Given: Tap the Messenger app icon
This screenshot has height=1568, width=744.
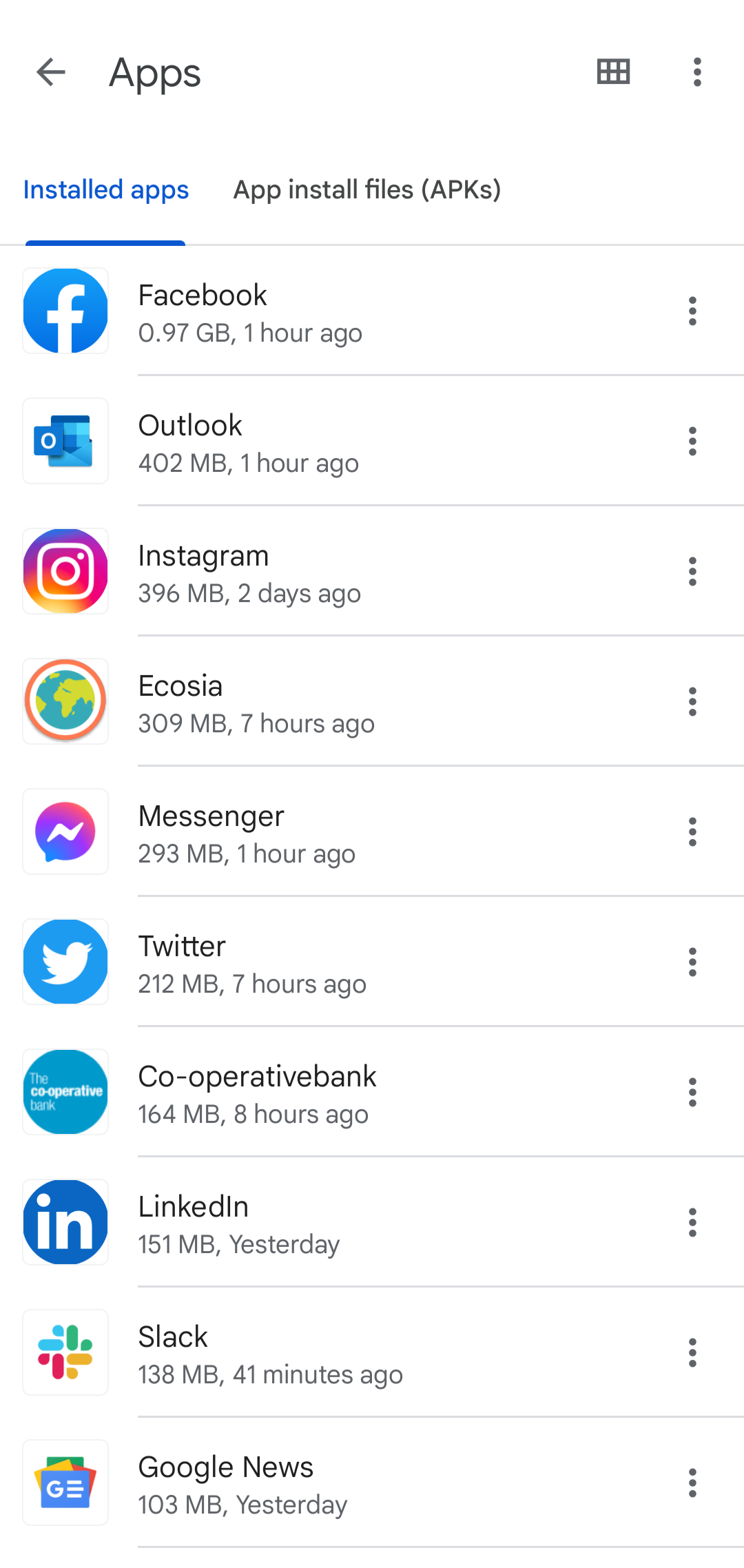Looking at the screenshot, I should pyautogui.click(x=65, y=831).
